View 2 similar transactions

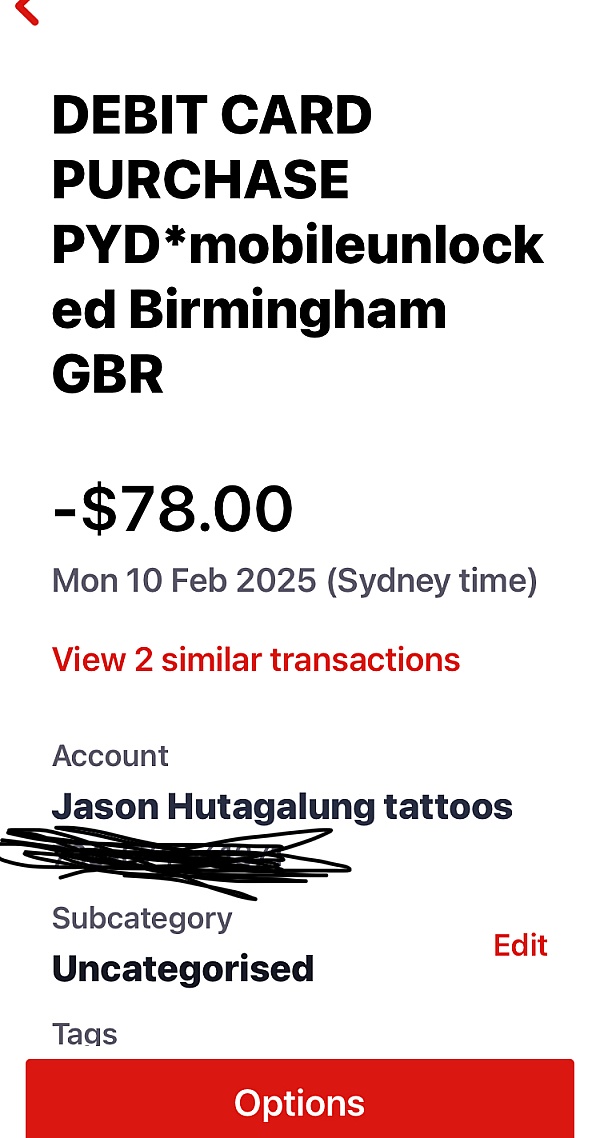(256, 660)
